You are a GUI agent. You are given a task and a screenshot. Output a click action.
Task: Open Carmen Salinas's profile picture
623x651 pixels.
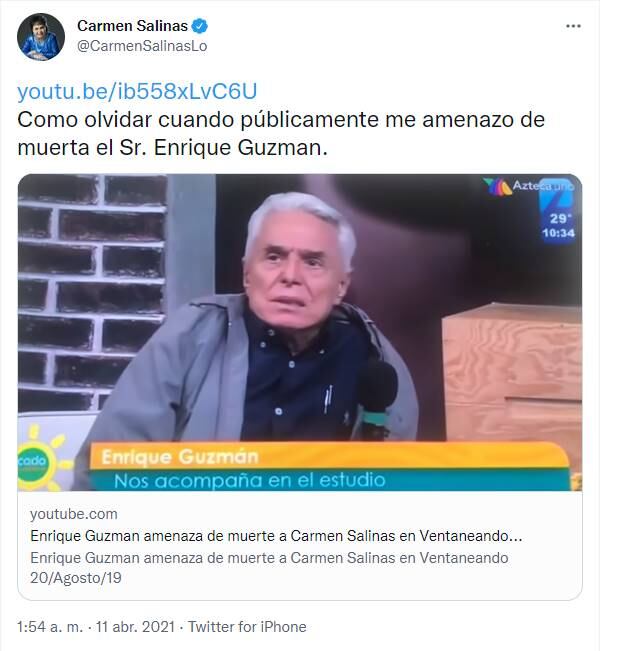tap(41, 37)
